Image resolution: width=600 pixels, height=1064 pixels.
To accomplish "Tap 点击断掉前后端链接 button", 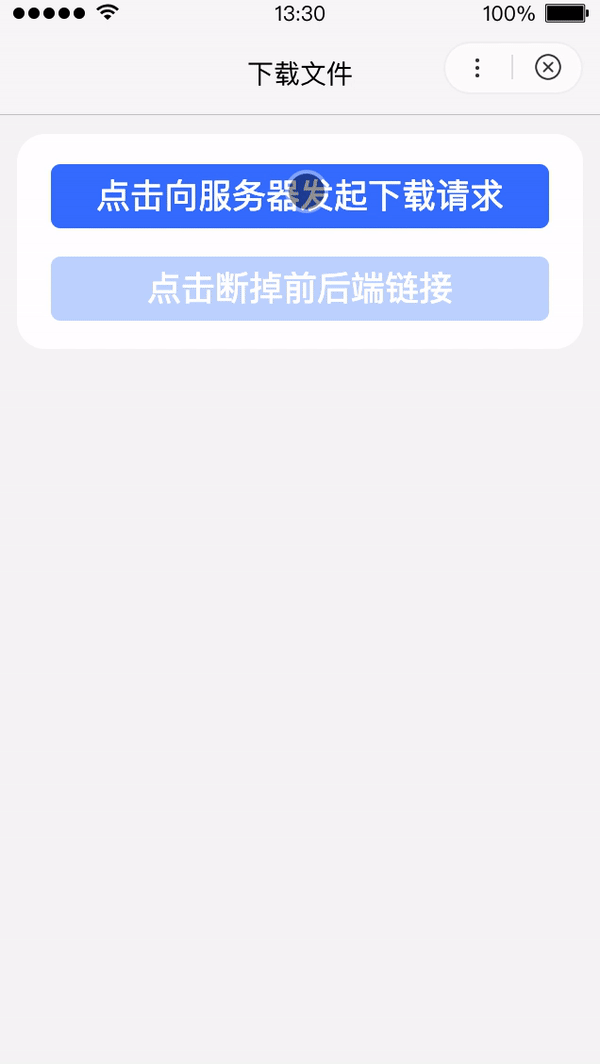I will (x=299, y=288).
